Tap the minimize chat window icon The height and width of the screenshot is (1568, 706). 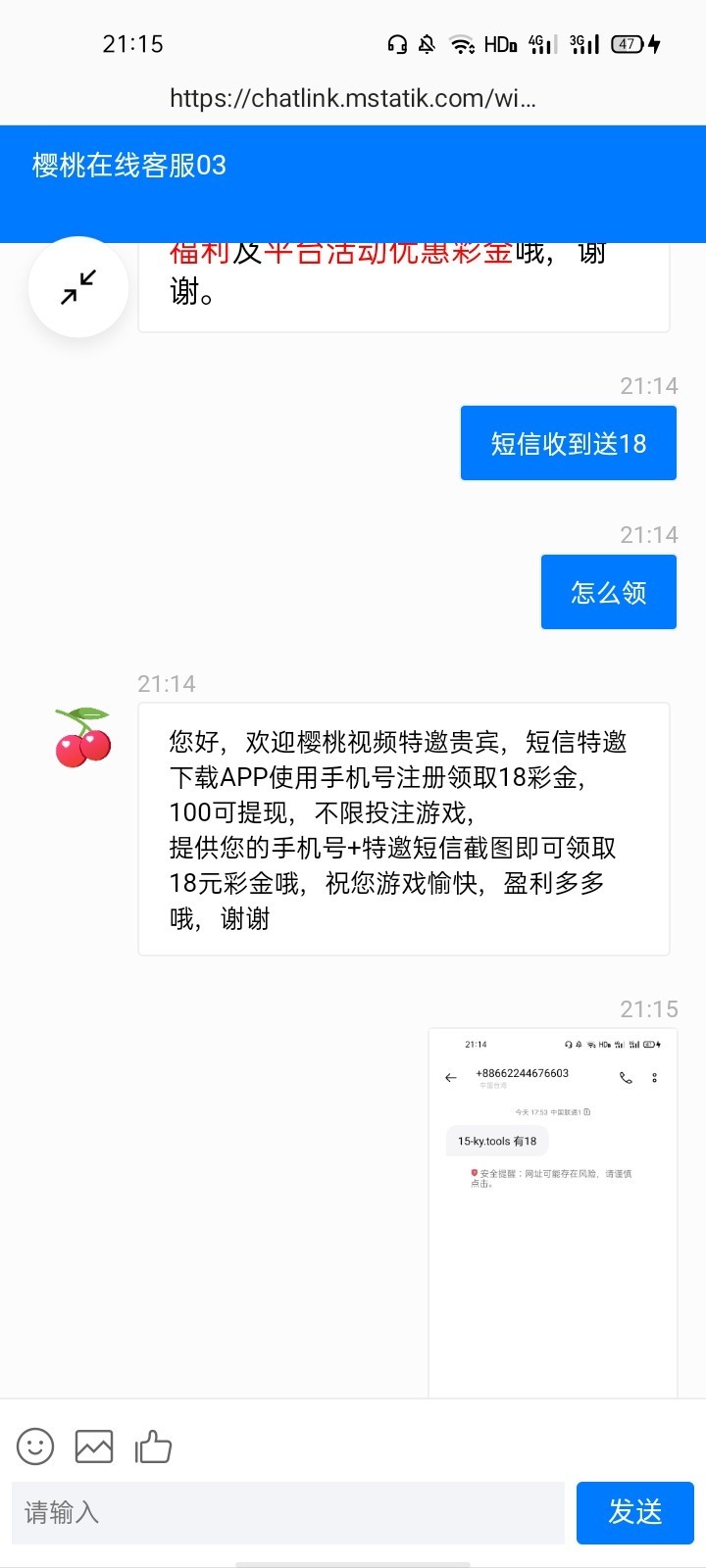coord(78,287)
